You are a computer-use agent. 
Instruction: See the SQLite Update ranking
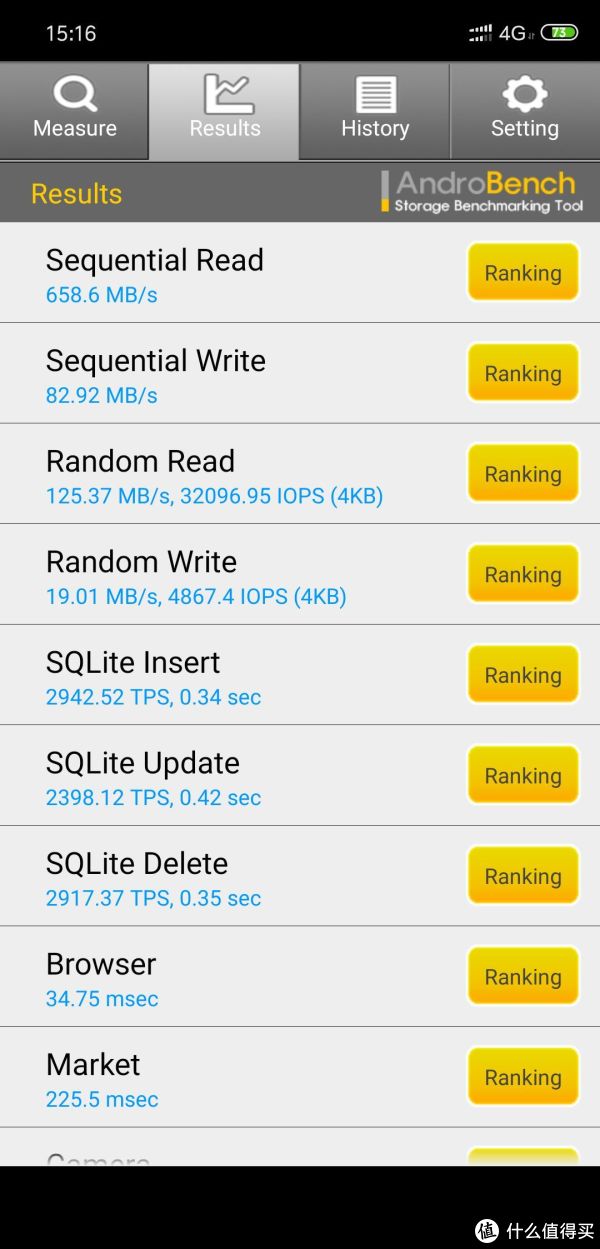[523, 776]
